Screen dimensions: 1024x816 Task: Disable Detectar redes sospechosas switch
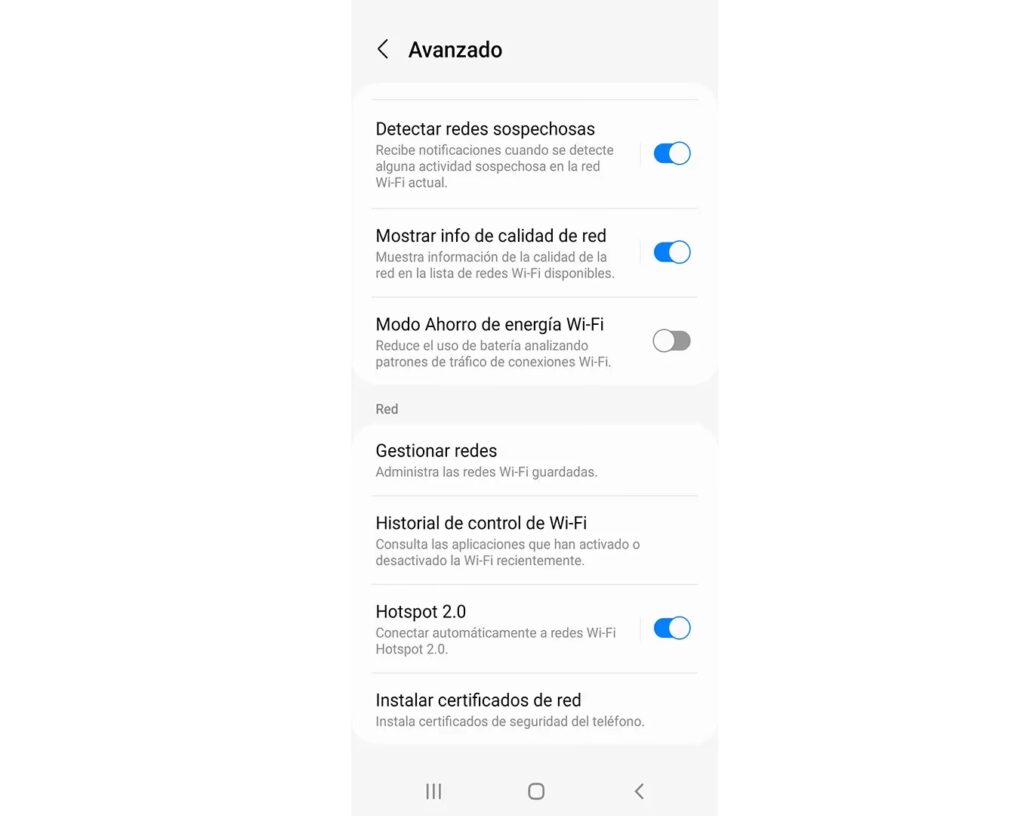671,153
